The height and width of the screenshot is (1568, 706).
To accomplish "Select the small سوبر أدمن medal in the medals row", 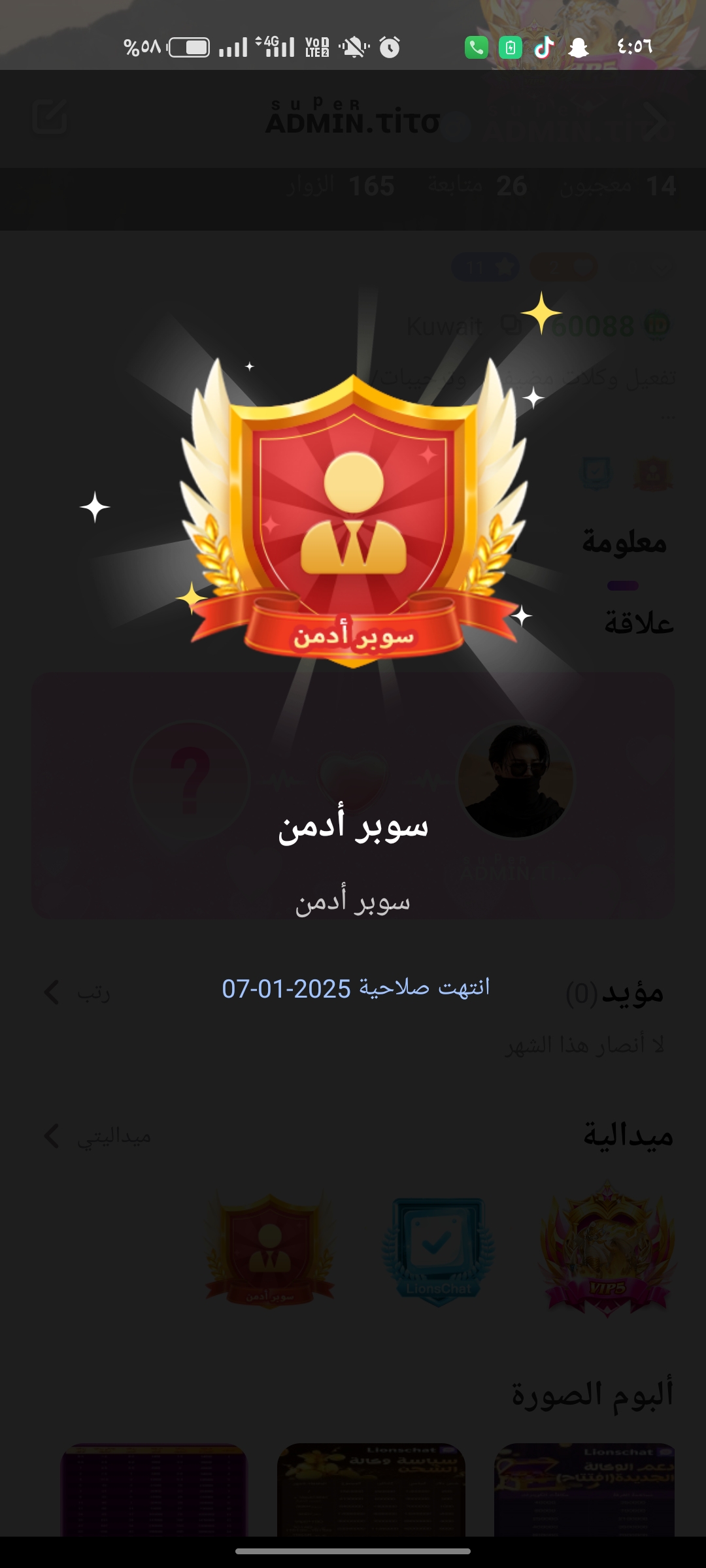I will point(269,1249).
